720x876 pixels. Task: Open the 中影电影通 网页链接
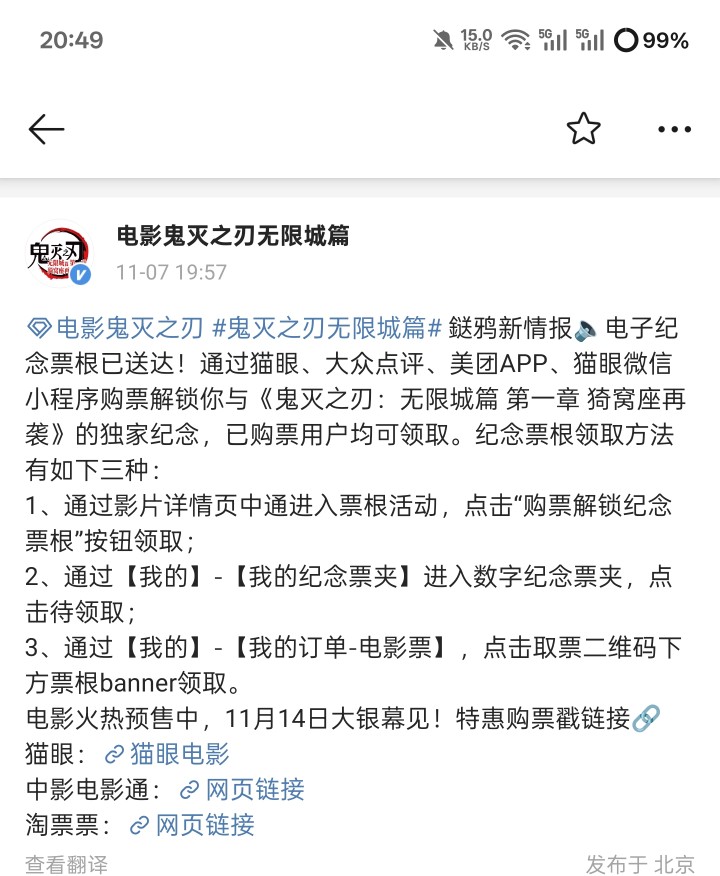point(242,789)
